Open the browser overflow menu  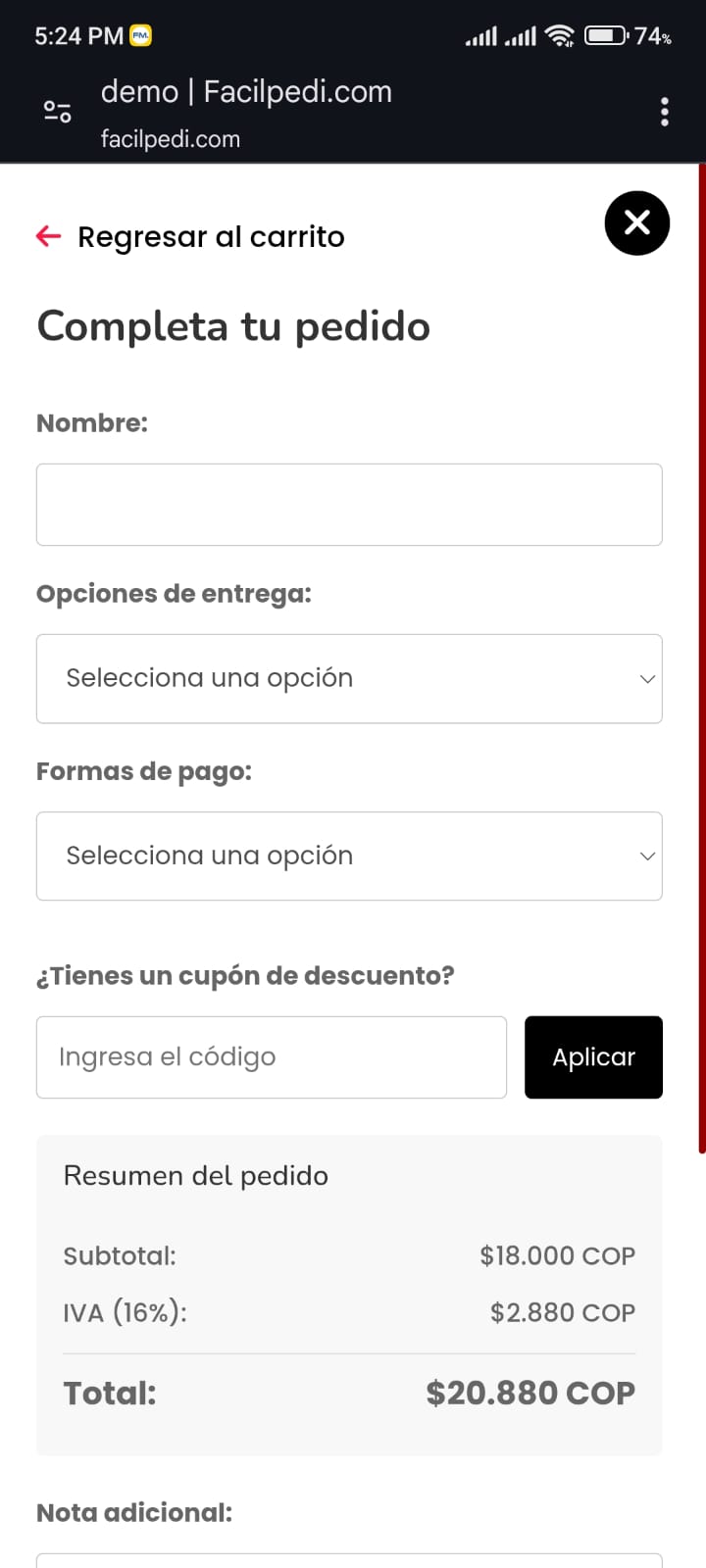(x=665, y=112)
